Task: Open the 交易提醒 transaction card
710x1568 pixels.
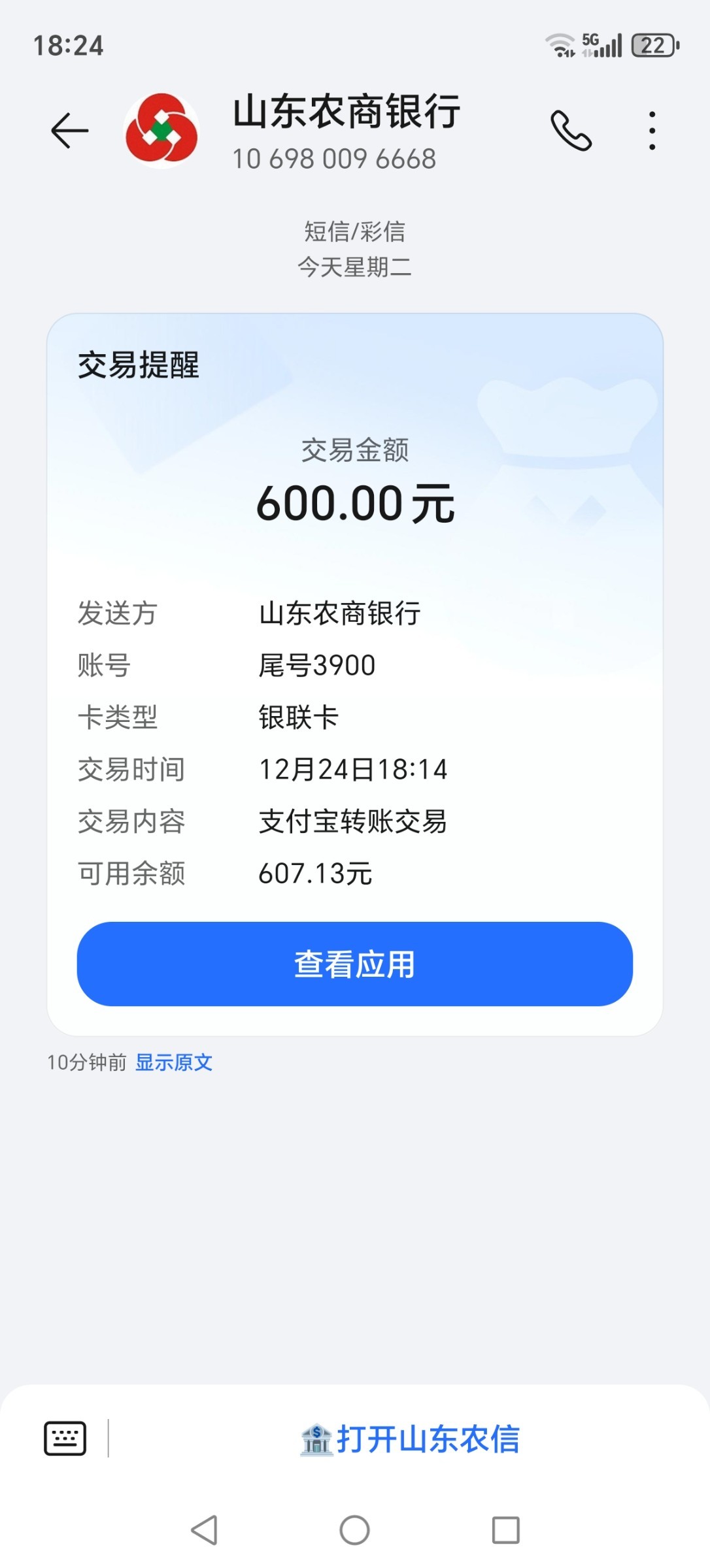Action: tap(354, 588)
